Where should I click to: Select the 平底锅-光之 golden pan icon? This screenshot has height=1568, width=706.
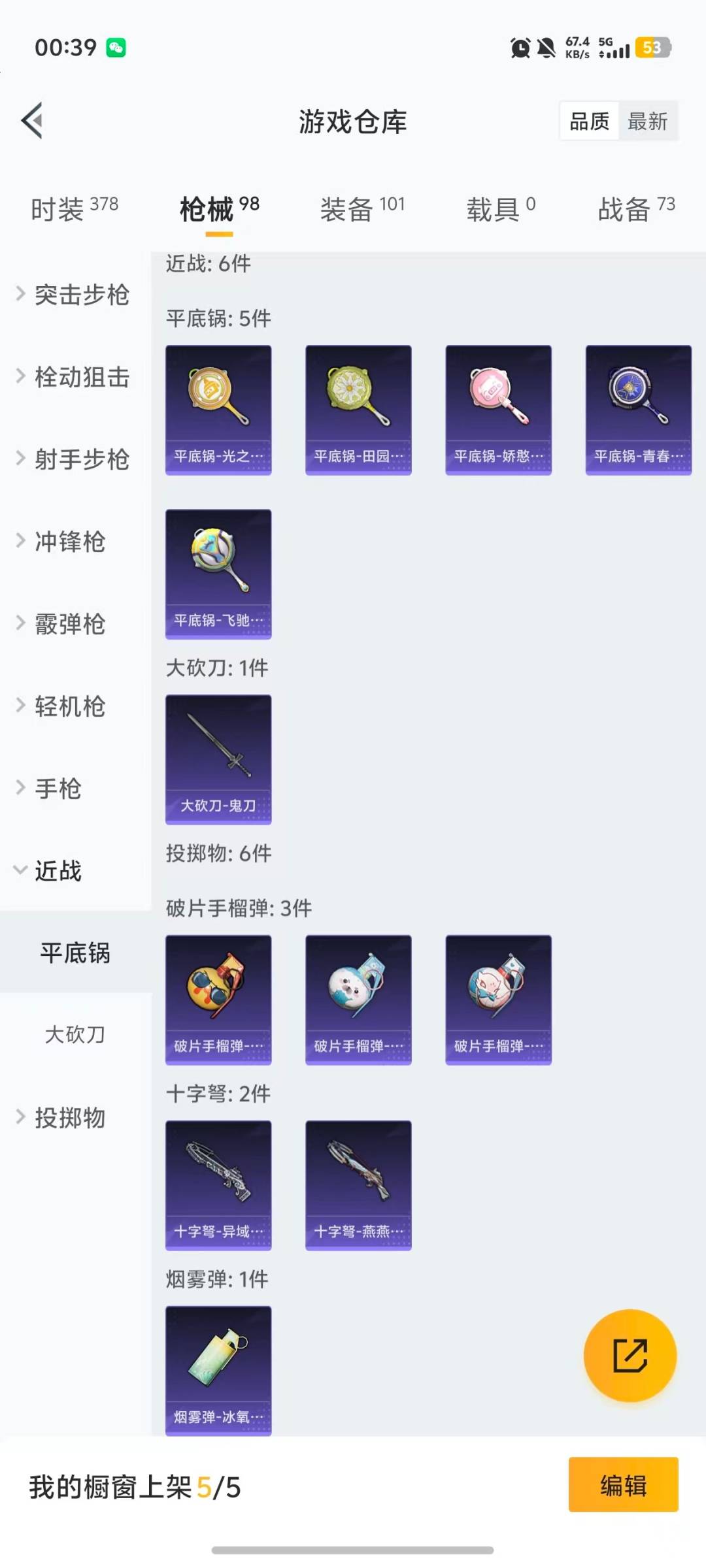218,408
